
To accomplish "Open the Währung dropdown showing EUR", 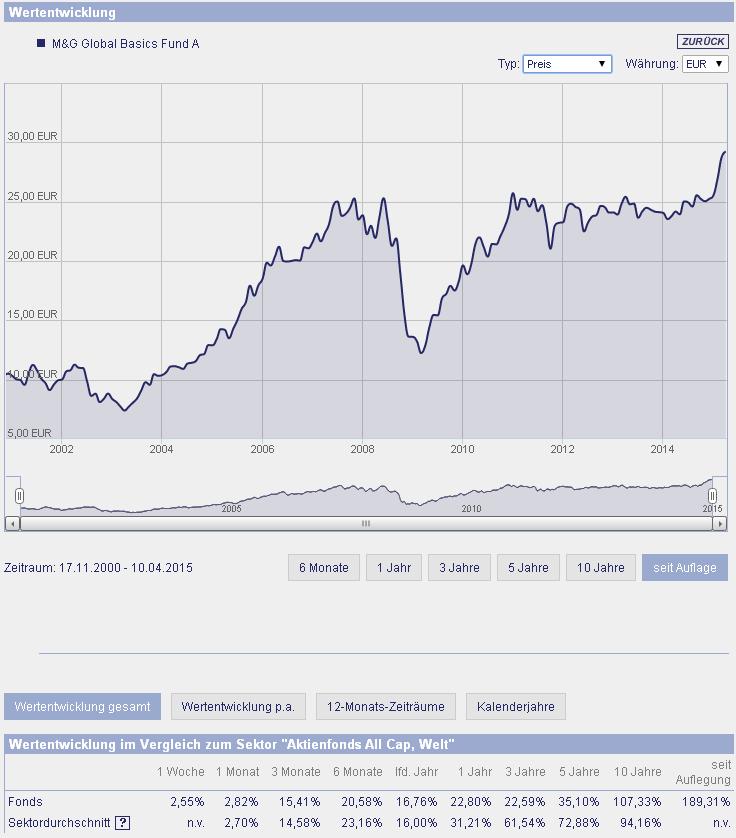I will coord(705,64).
